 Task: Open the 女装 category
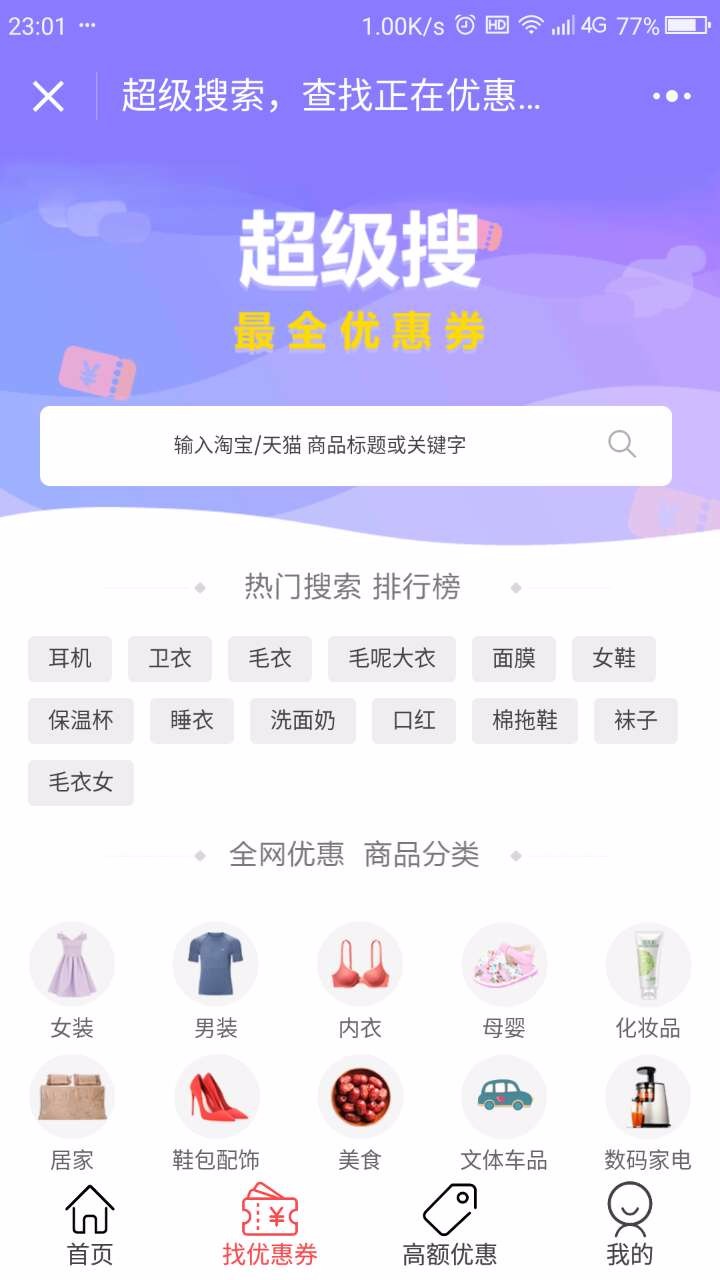click(72, 981)
